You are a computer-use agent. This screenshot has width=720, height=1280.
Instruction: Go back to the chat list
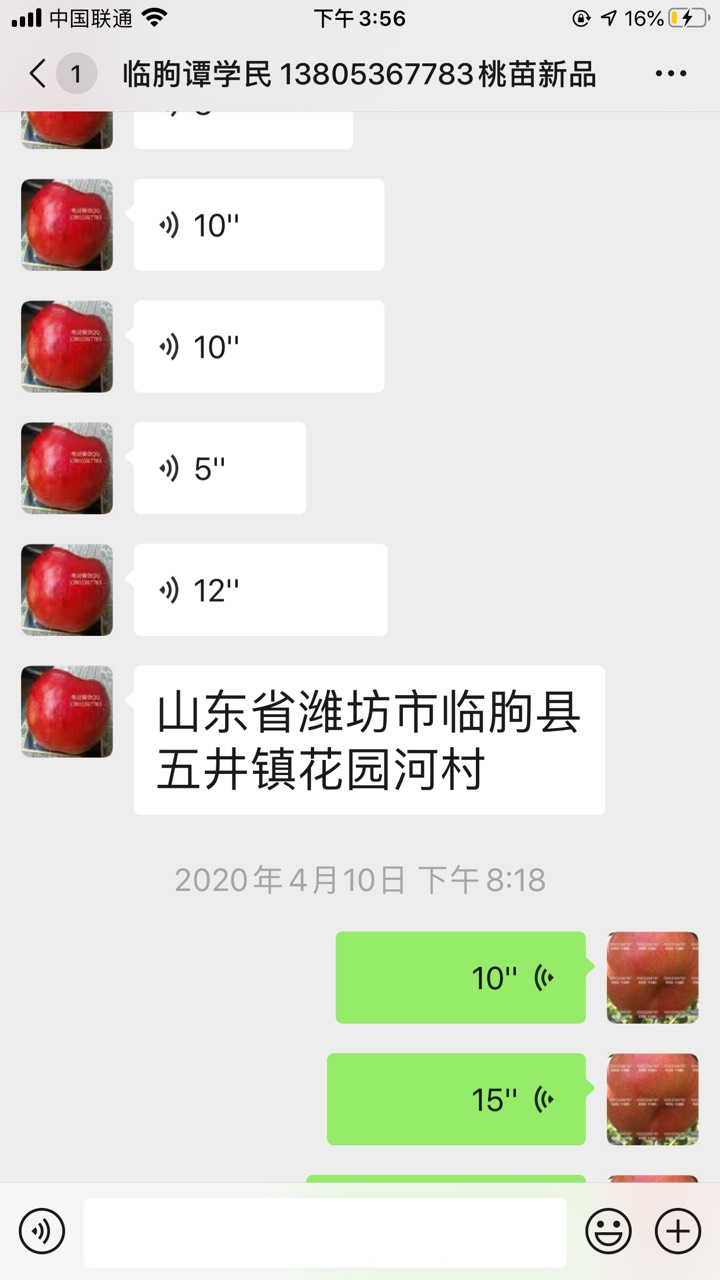point(38,74)
